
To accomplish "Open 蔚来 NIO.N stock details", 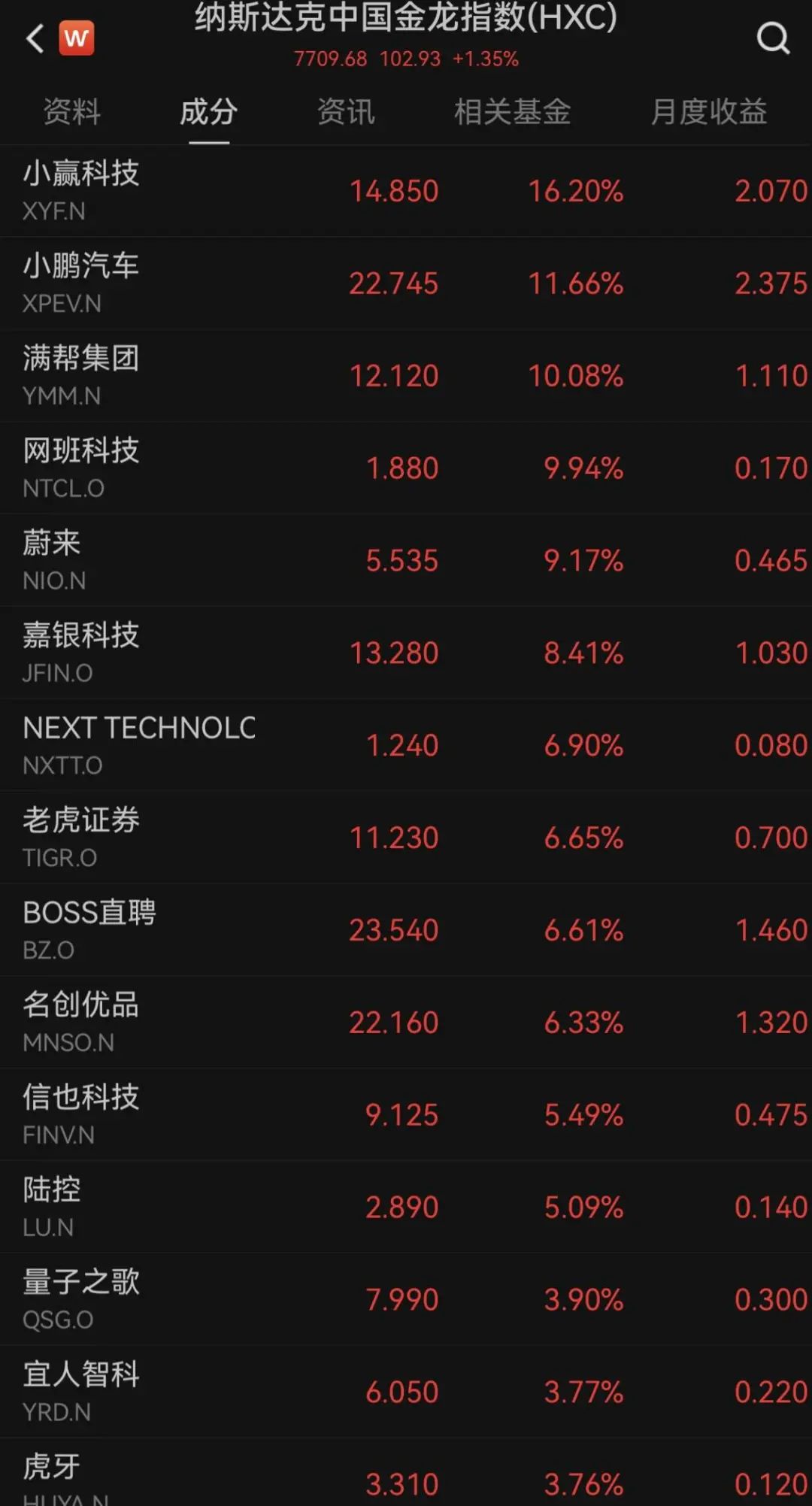I will [x=406, y=561].
